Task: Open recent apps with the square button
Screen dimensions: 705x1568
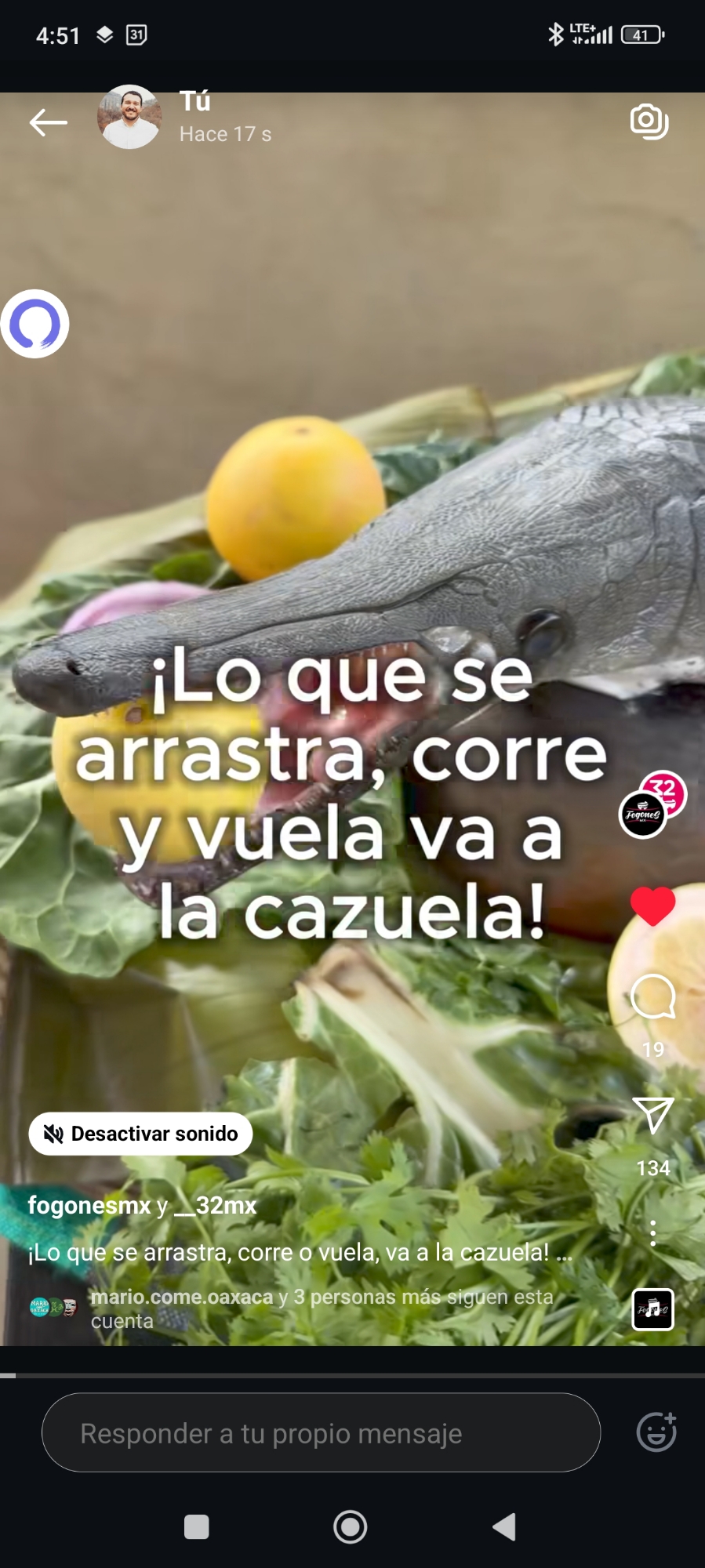Action: coord(196,1527)
